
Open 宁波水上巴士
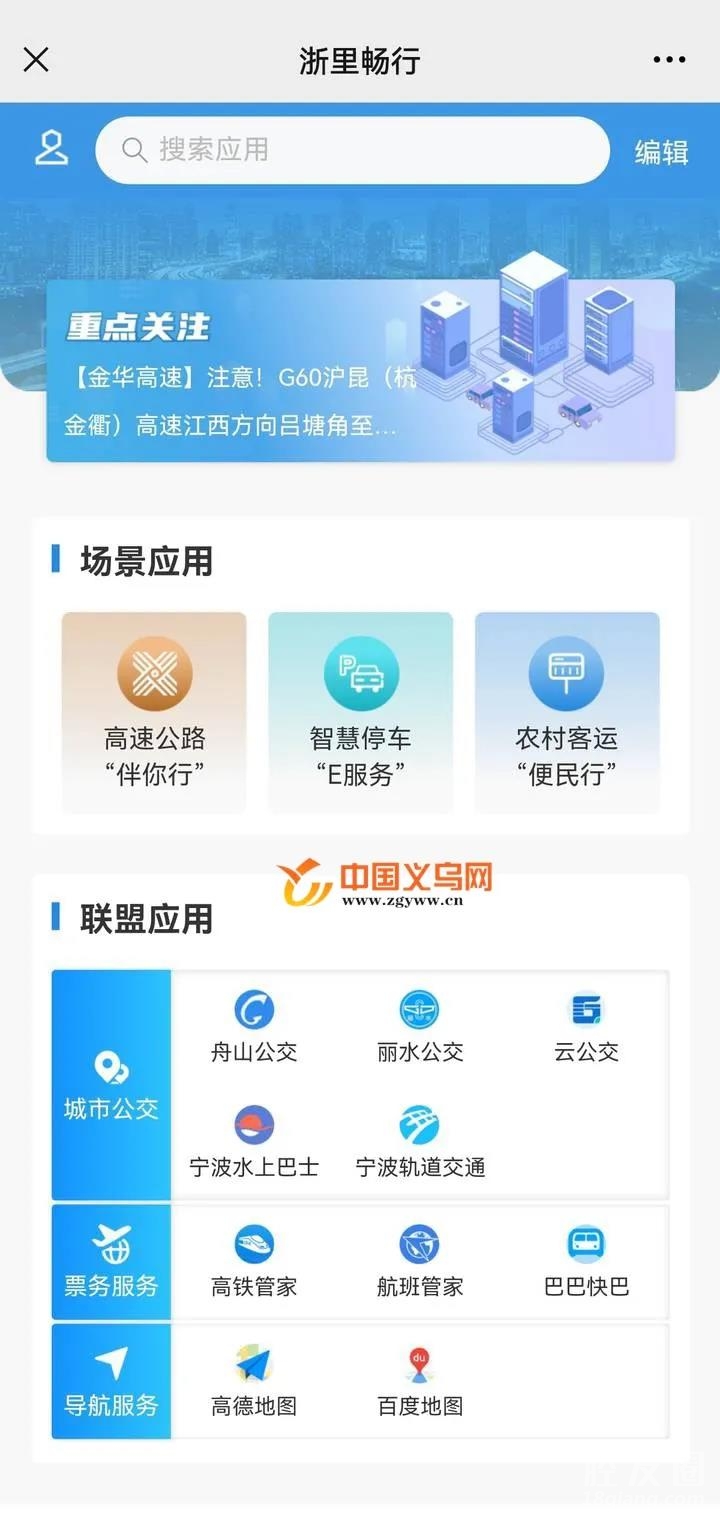pos(254,1142)
